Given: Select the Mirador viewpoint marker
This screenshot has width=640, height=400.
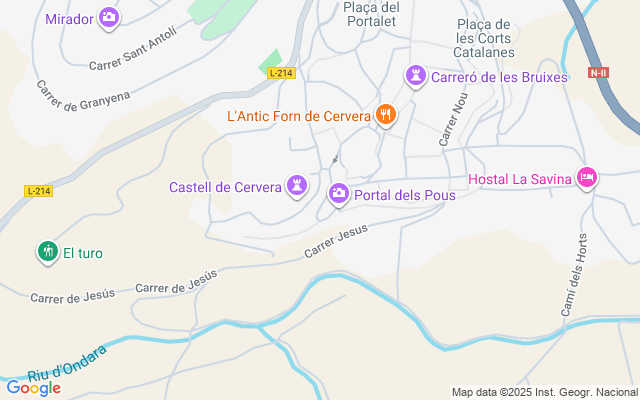Looking at the screenshot, I should (109, 17).
